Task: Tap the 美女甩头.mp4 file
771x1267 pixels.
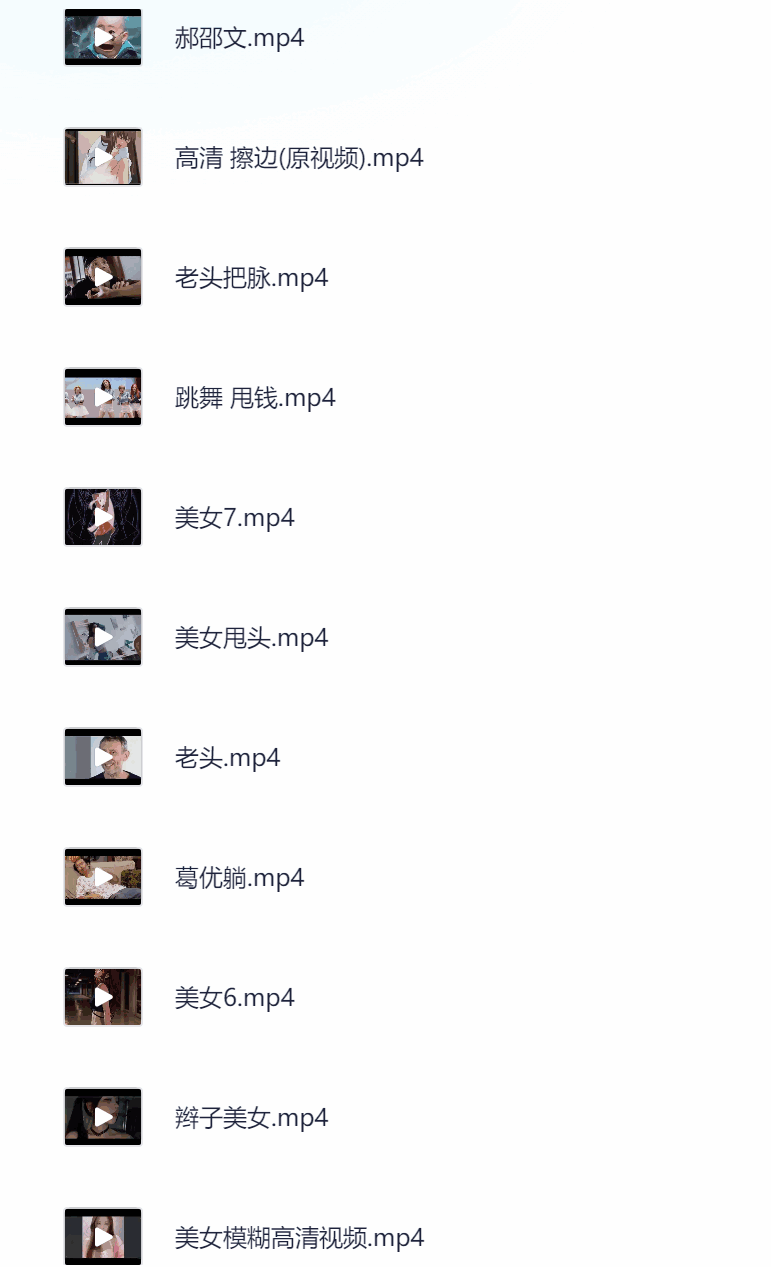Action: [x=251, y=638]
